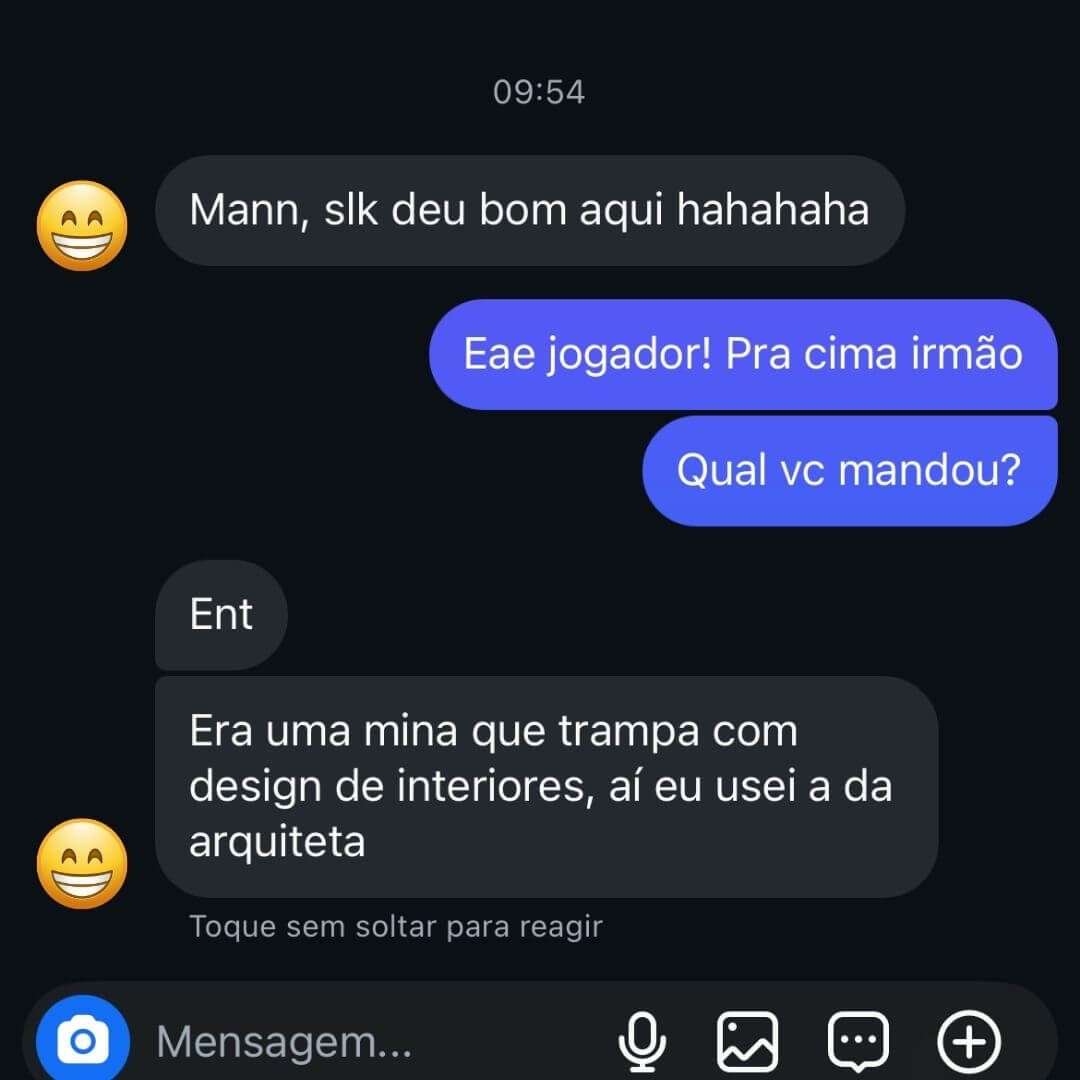Screen dimensions: 1080x1080
Task: Open the sender's avatar beside the arquiteta message
Action: (x=83, y=864)
